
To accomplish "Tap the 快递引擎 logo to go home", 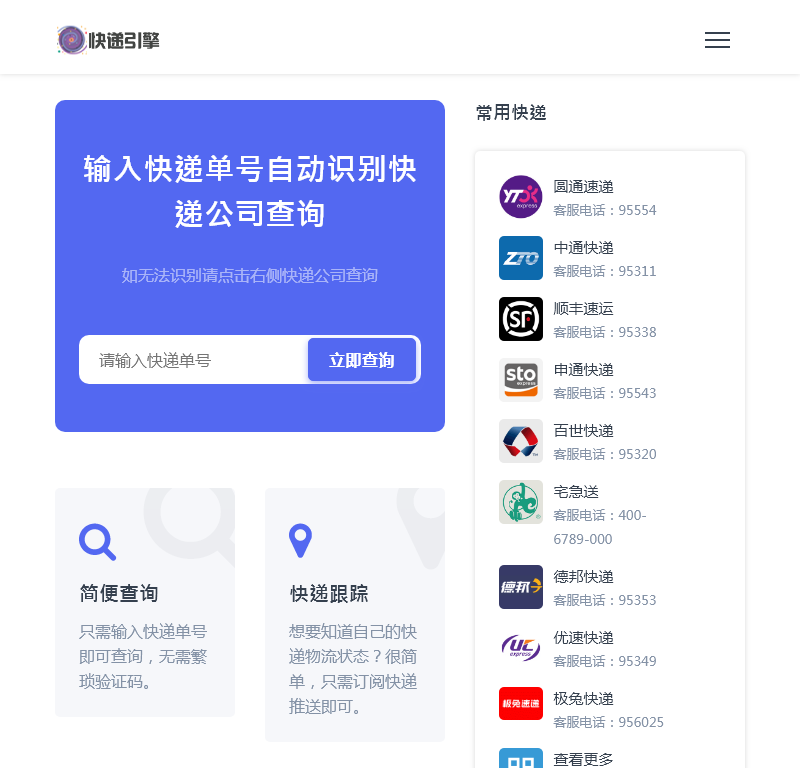I will tap(108, 40).
